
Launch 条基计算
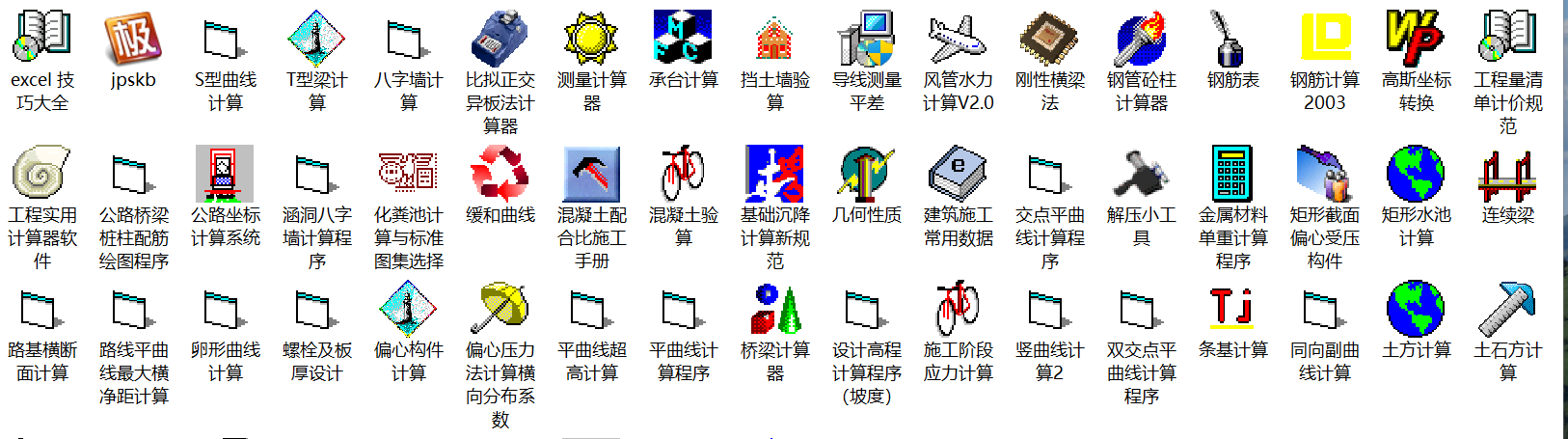pyautogui.click(x=1232, y=309)
